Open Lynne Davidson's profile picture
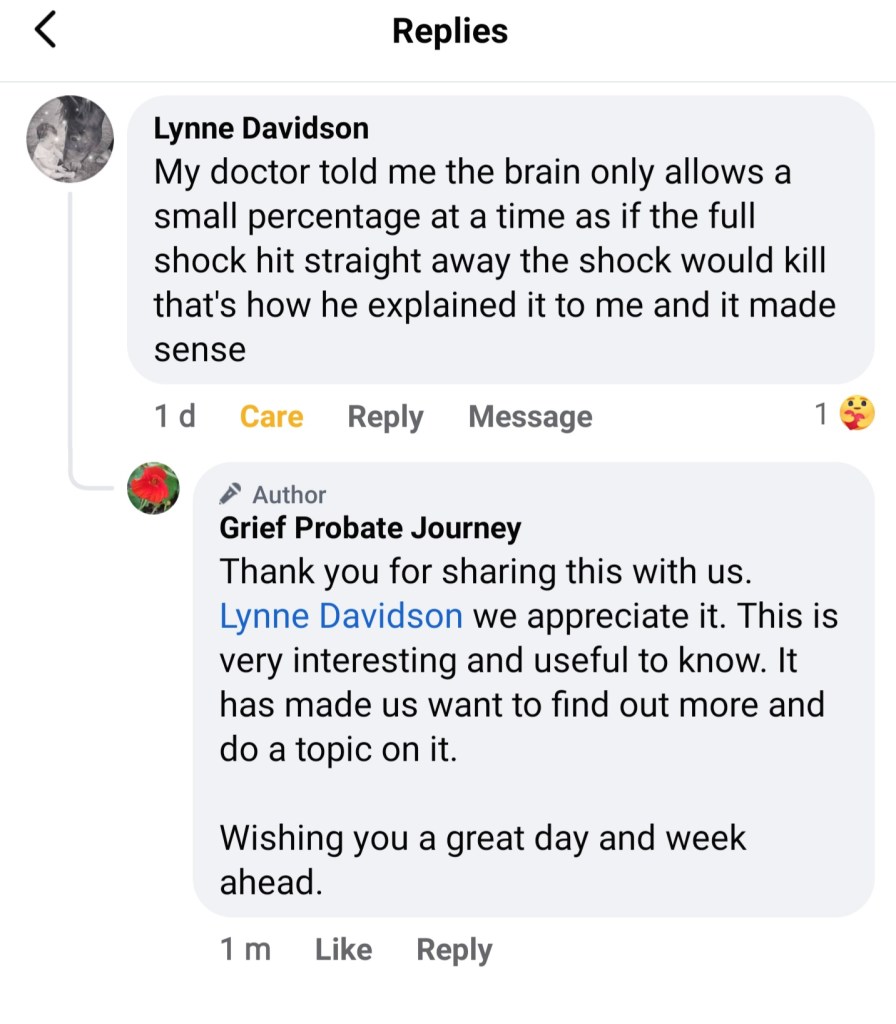896x1024 pixels. [x=69, y=139]
